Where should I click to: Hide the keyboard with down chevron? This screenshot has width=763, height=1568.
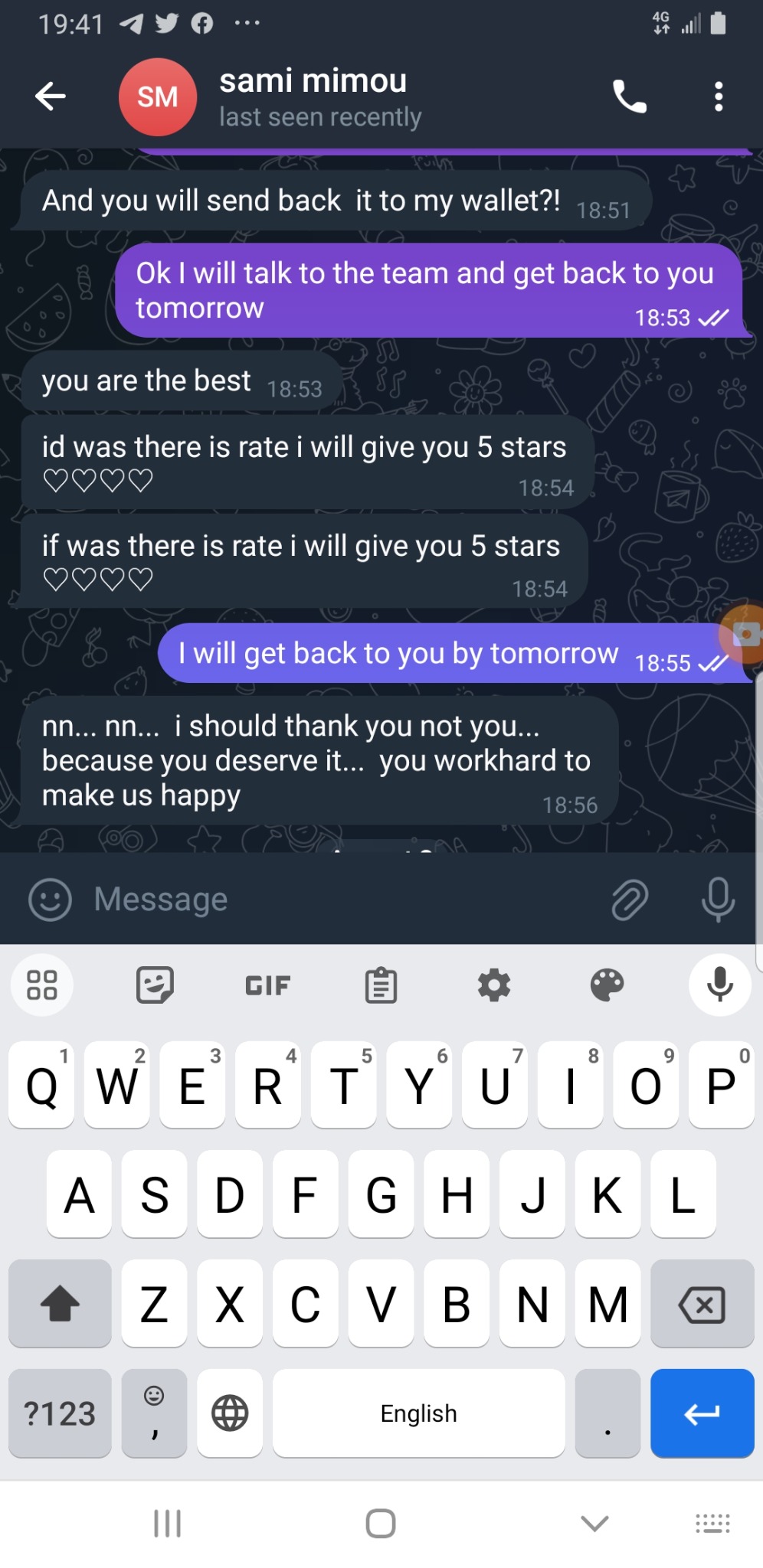(594, 1523)
